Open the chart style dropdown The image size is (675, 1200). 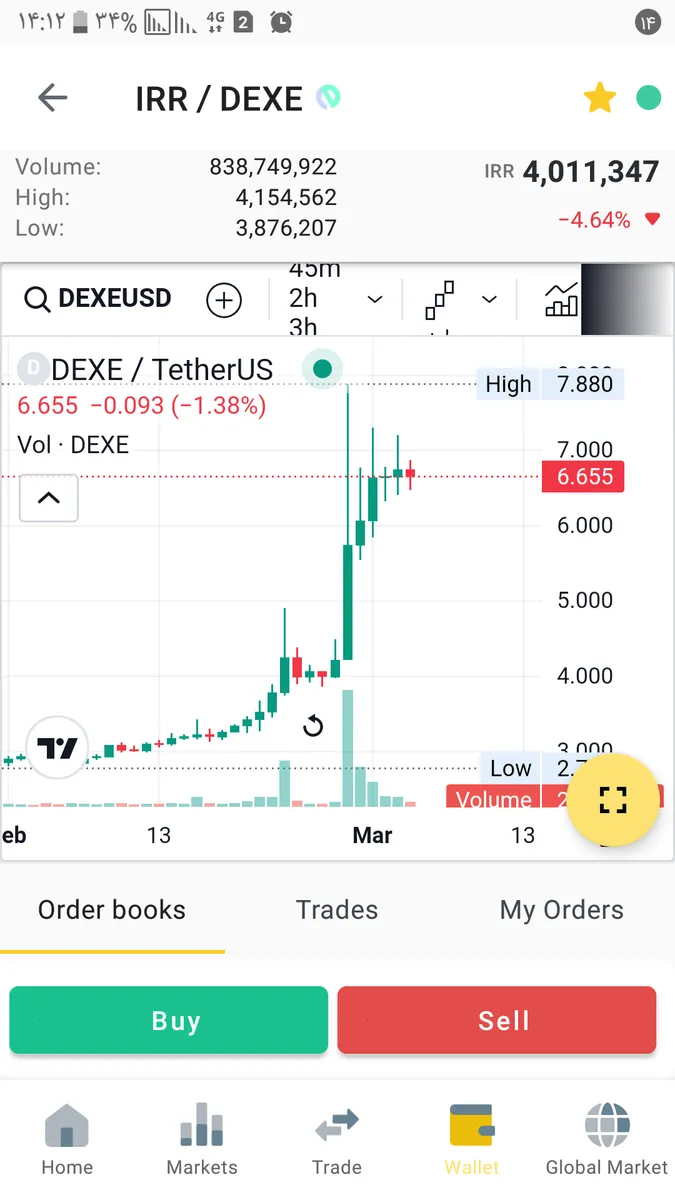click(459, 299)
